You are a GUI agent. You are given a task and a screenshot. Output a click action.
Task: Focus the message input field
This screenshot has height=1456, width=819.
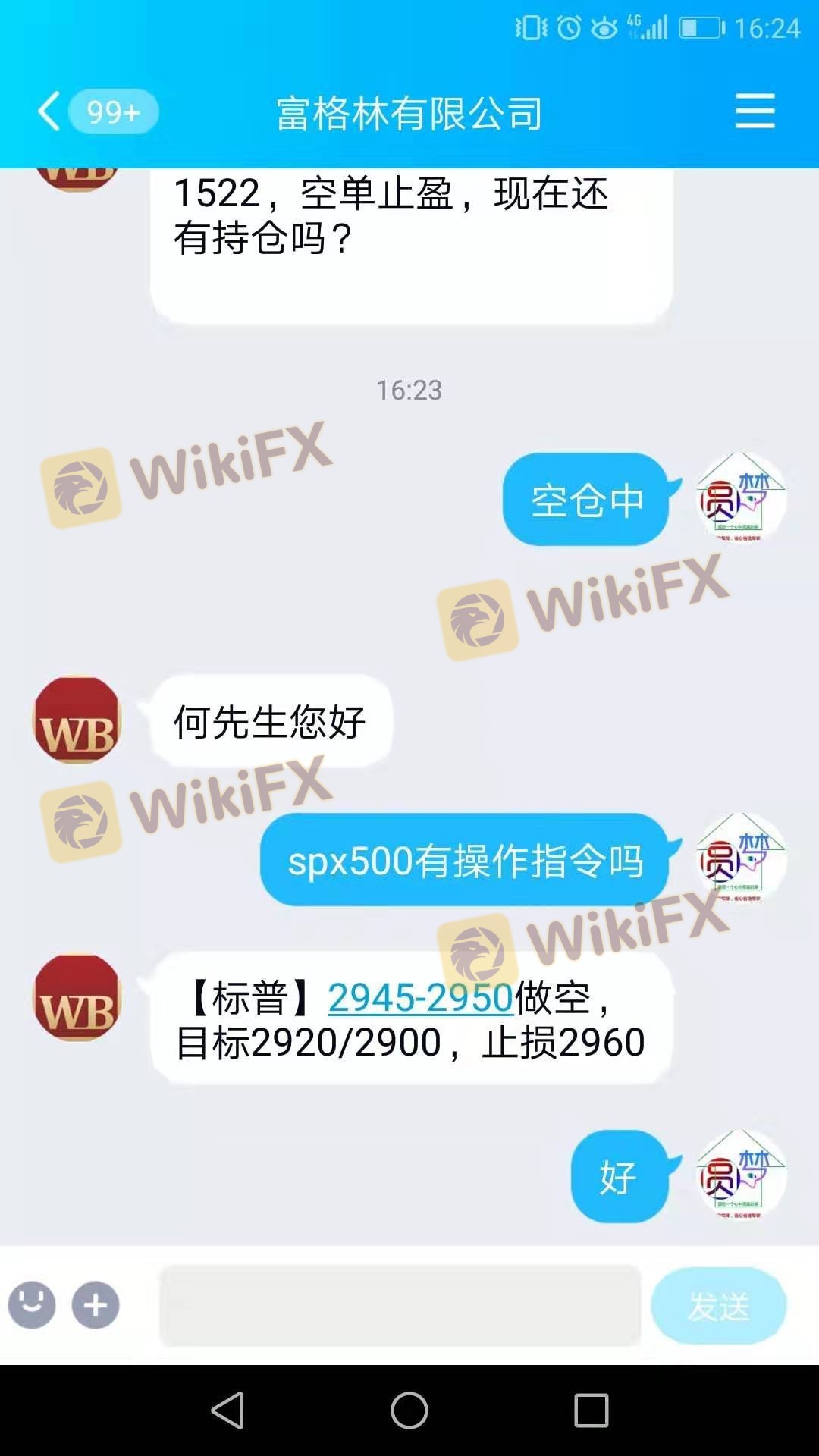(x=400, y=1305)
